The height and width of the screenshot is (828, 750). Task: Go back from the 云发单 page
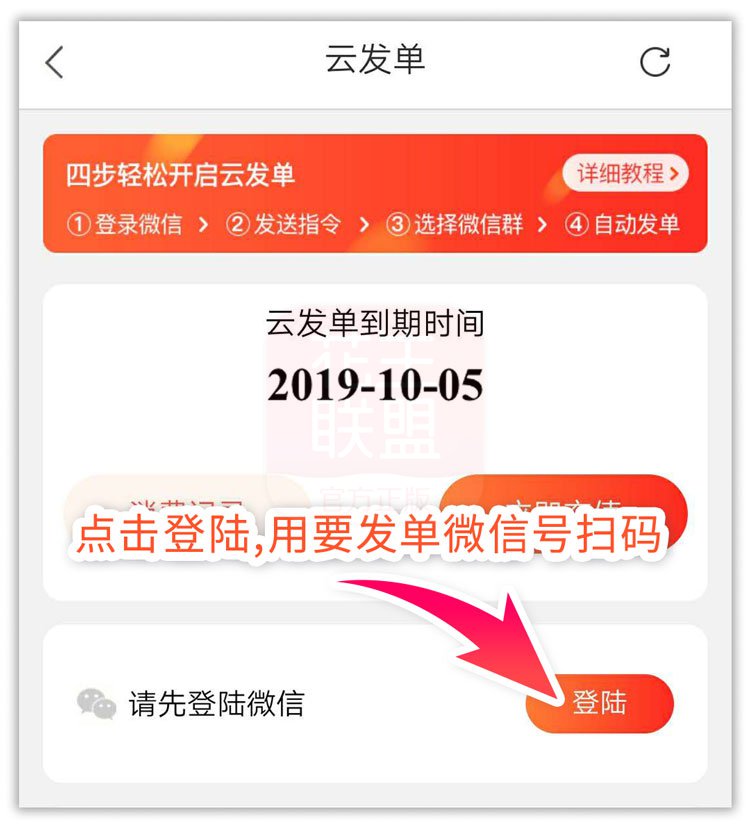(54, 62)
